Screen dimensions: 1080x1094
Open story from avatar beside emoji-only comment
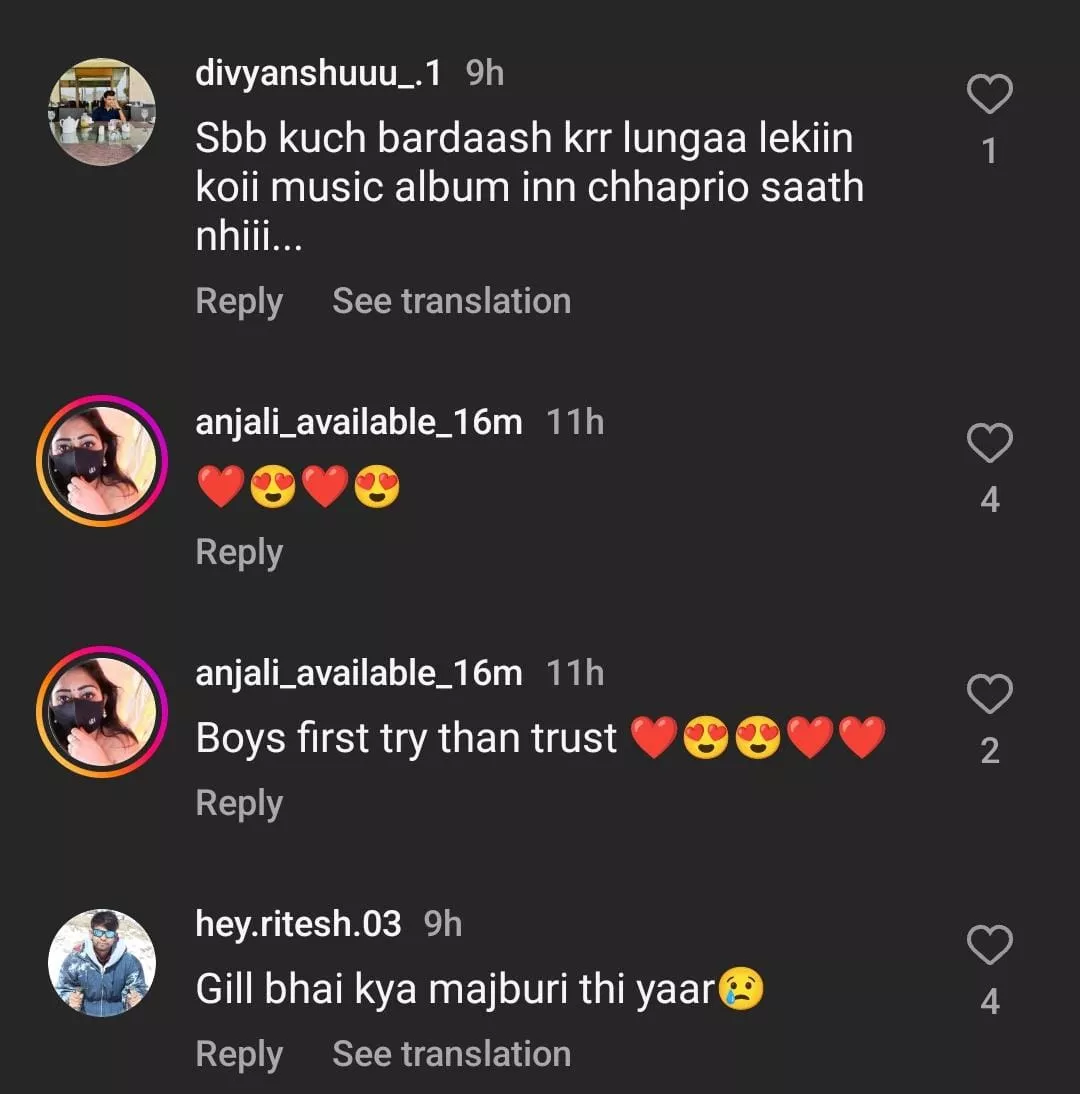tap(102, 461)
